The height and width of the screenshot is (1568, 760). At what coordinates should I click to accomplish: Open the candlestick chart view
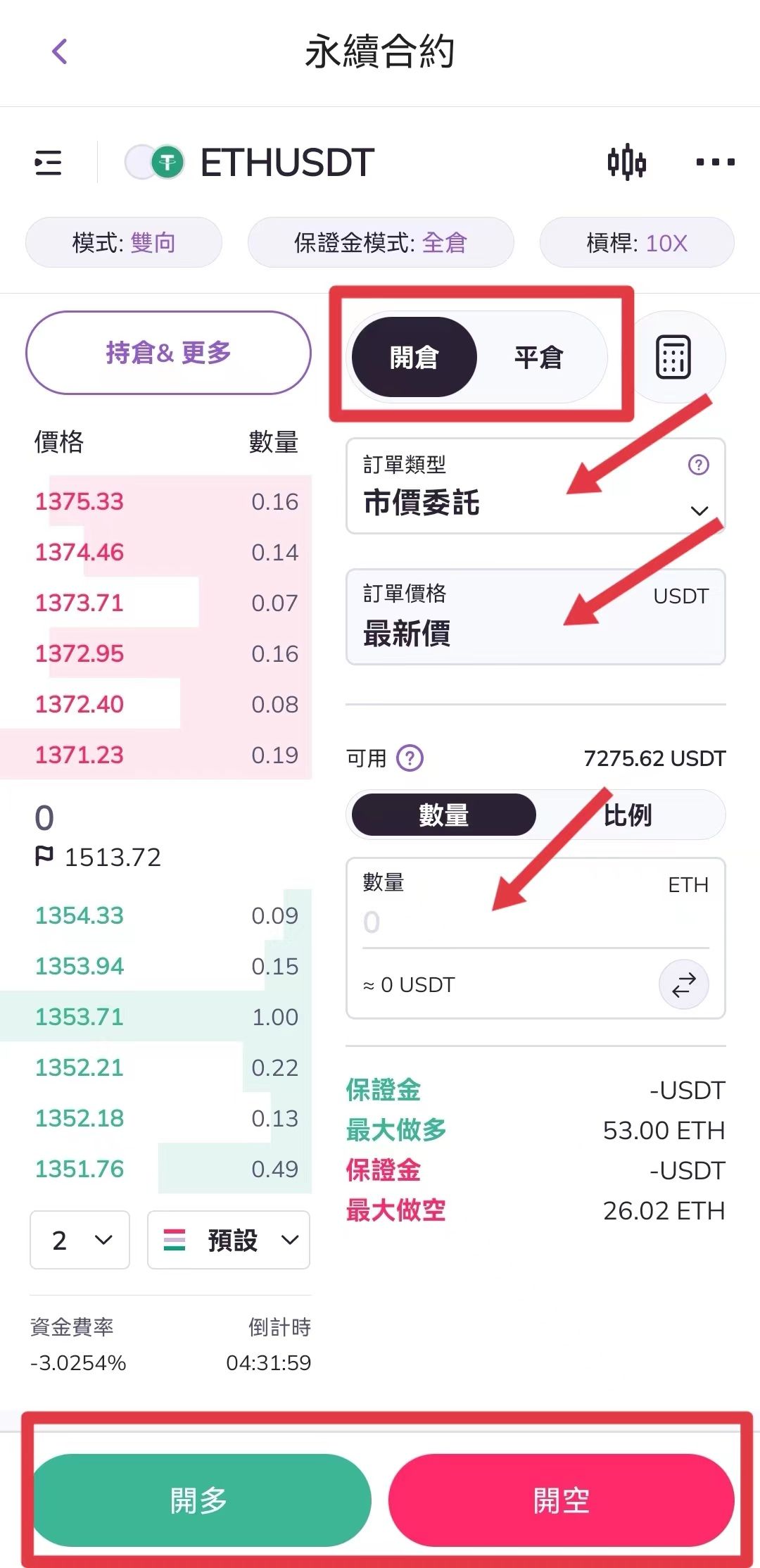click(626, 163)
